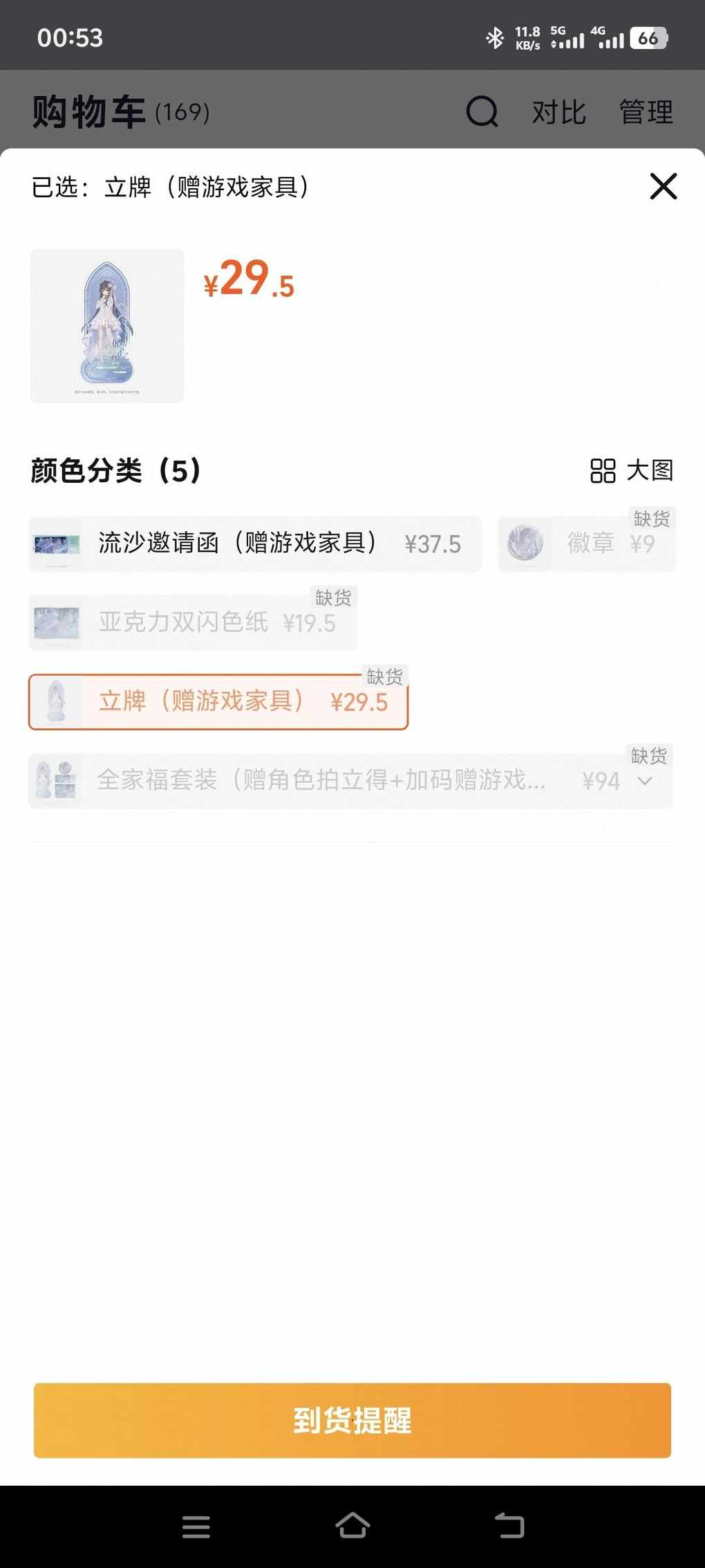Tap the 到货提醒 restock alert button

point(352,1420)
